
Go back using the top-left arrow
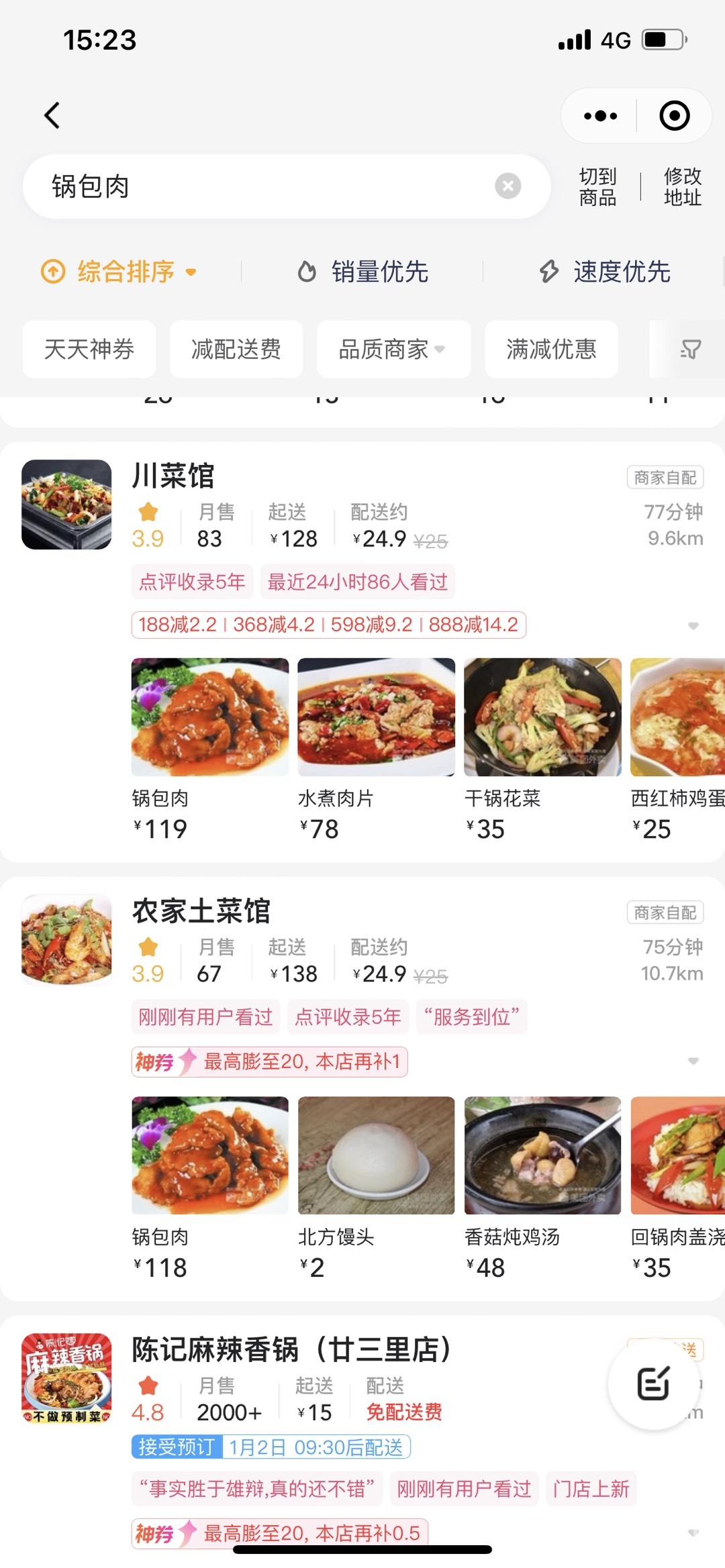[x=52, y=115]
